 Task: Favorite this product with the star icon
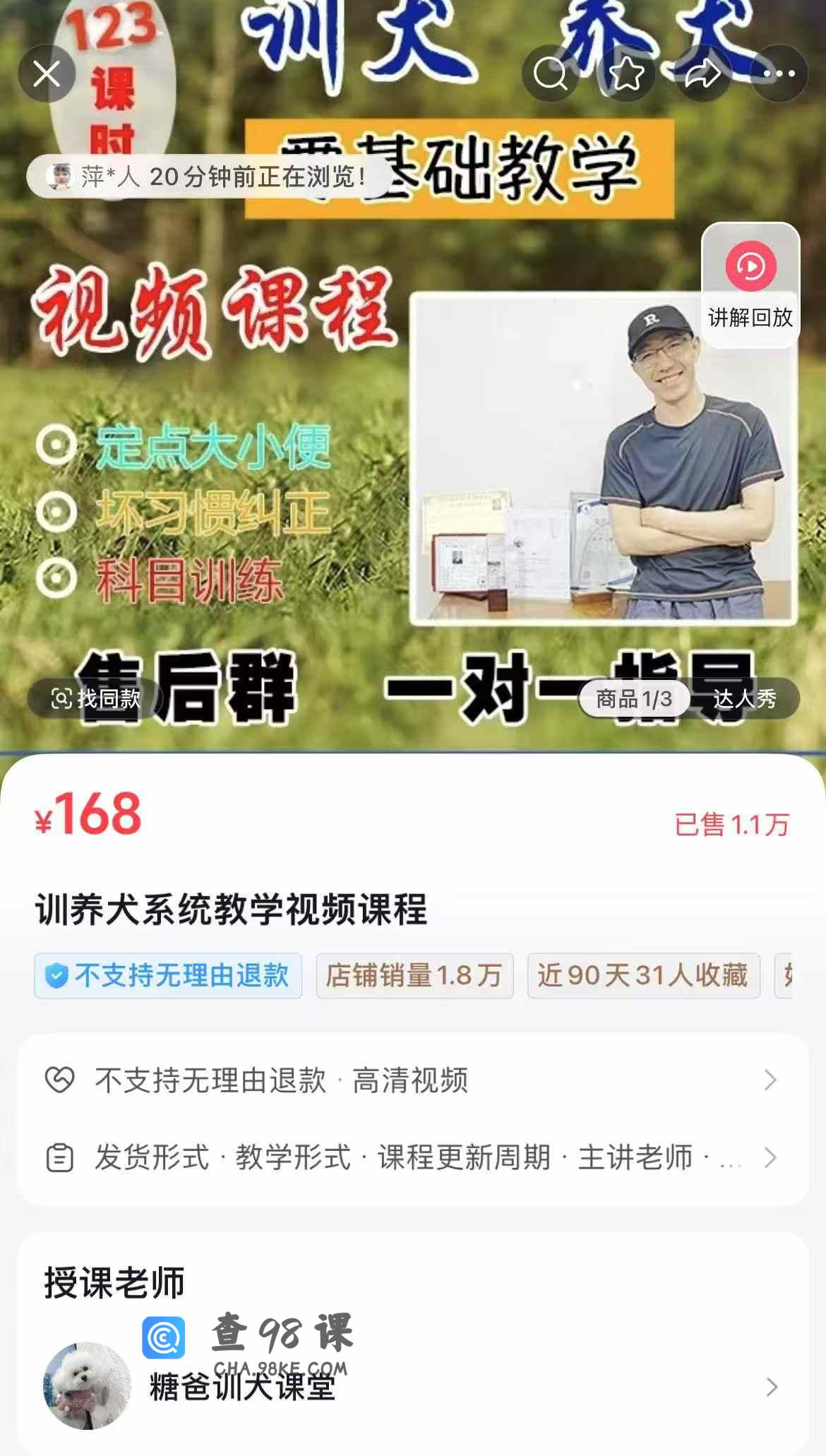coord(626,73)
